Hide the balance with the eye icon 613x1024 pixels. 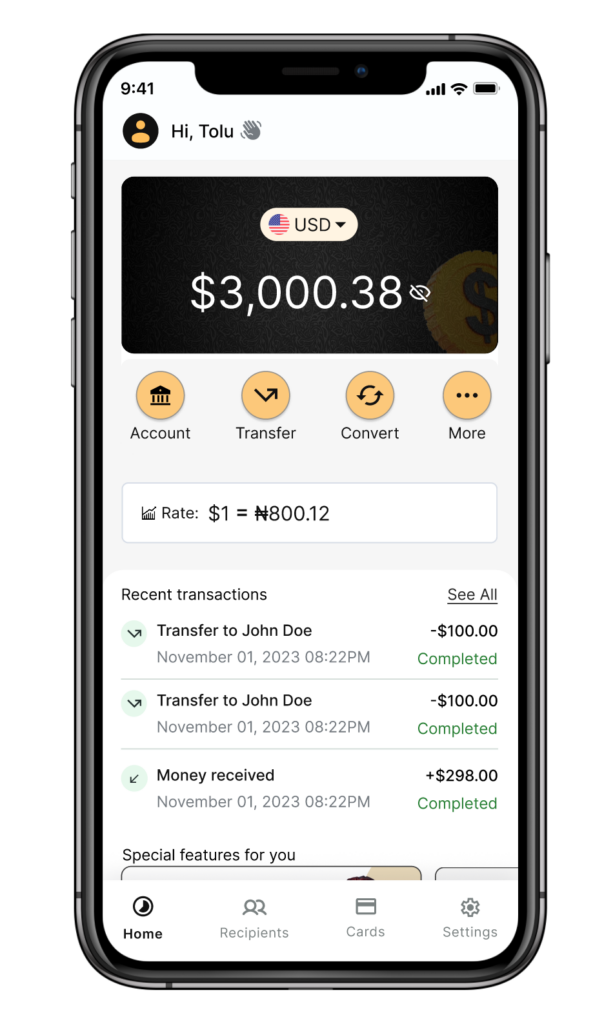(x=420, y=293)
